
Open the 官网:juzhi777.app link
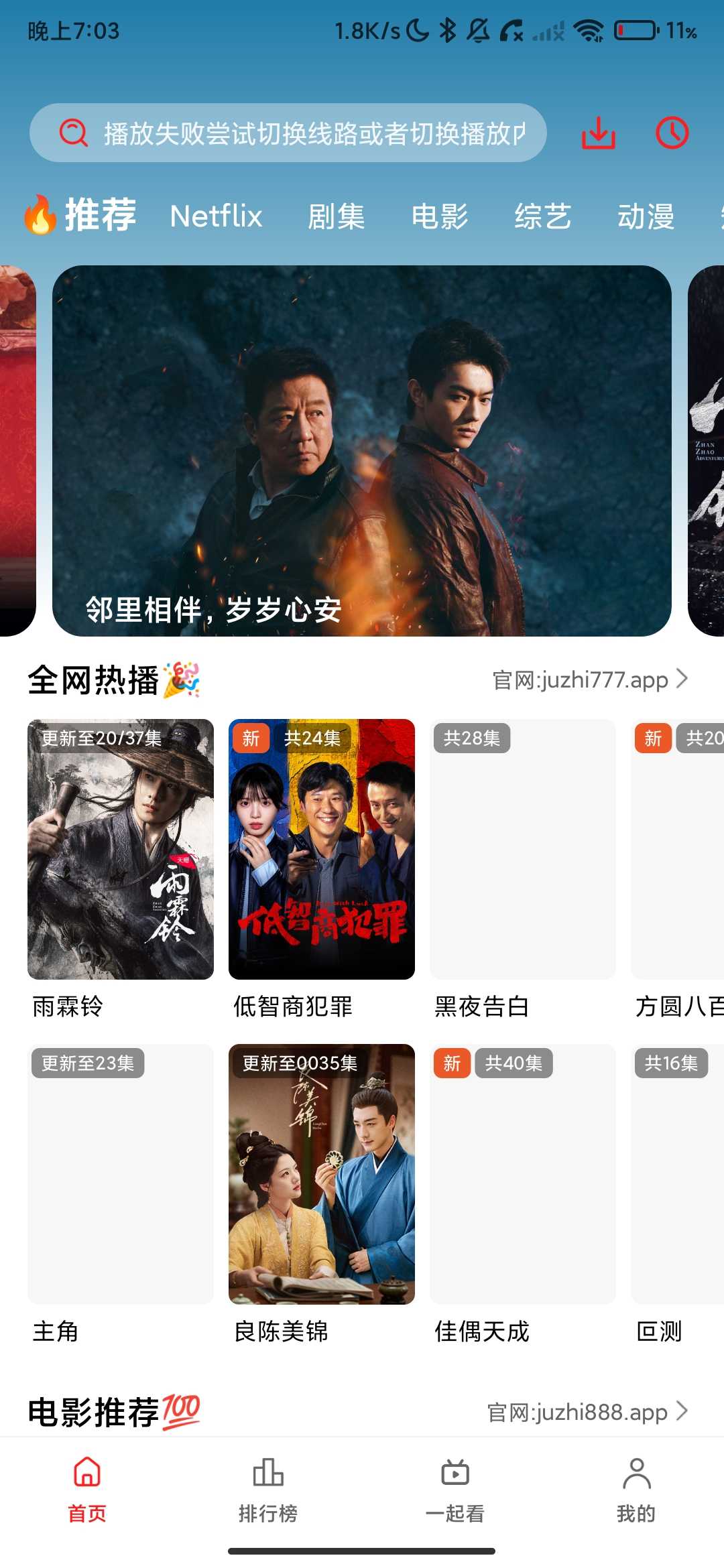pyautogui.click(x=590, y=679)
